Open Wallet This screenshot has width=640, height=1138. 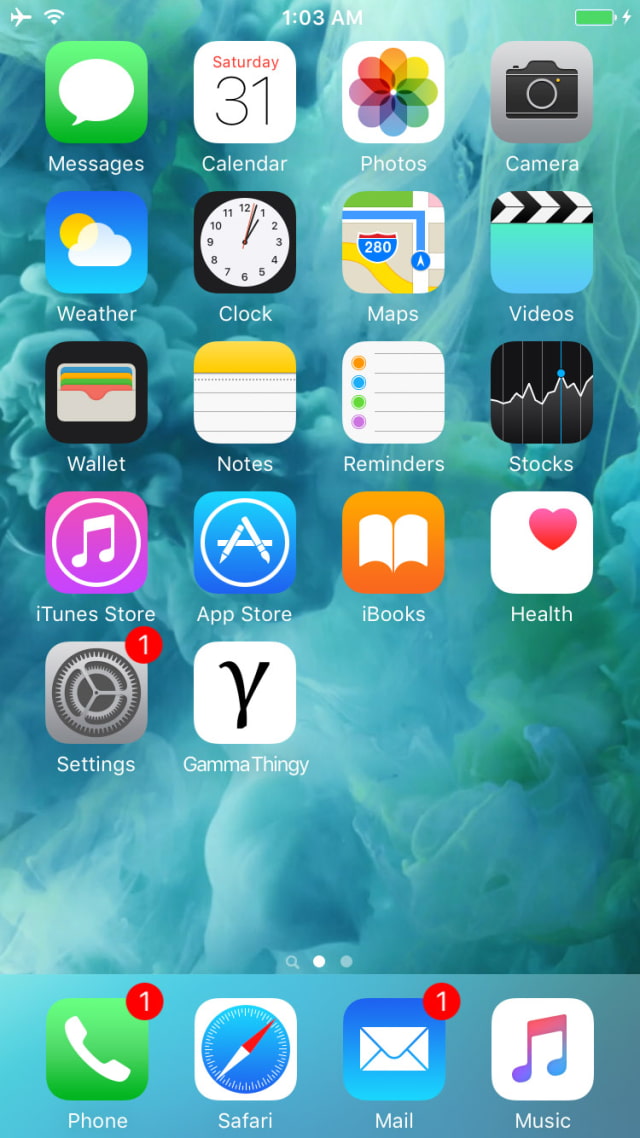96,392
